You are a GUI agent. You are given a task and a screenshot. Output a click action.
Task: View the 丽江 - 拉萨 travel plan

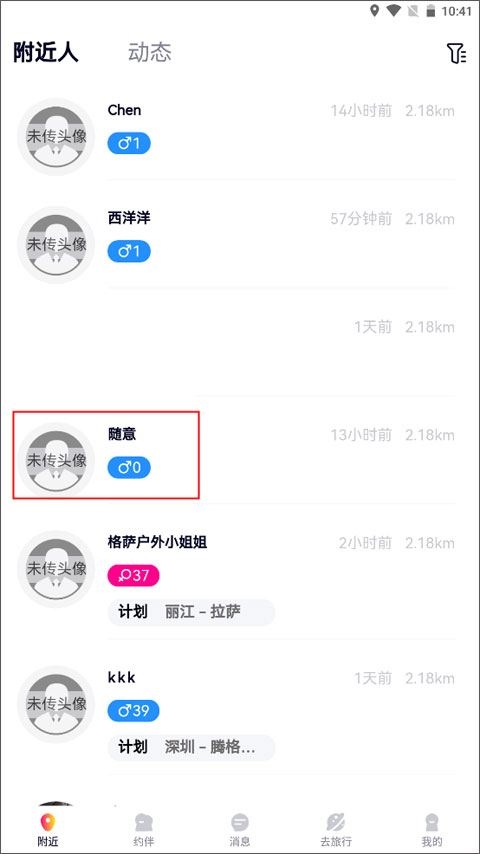tap(191, 612)
